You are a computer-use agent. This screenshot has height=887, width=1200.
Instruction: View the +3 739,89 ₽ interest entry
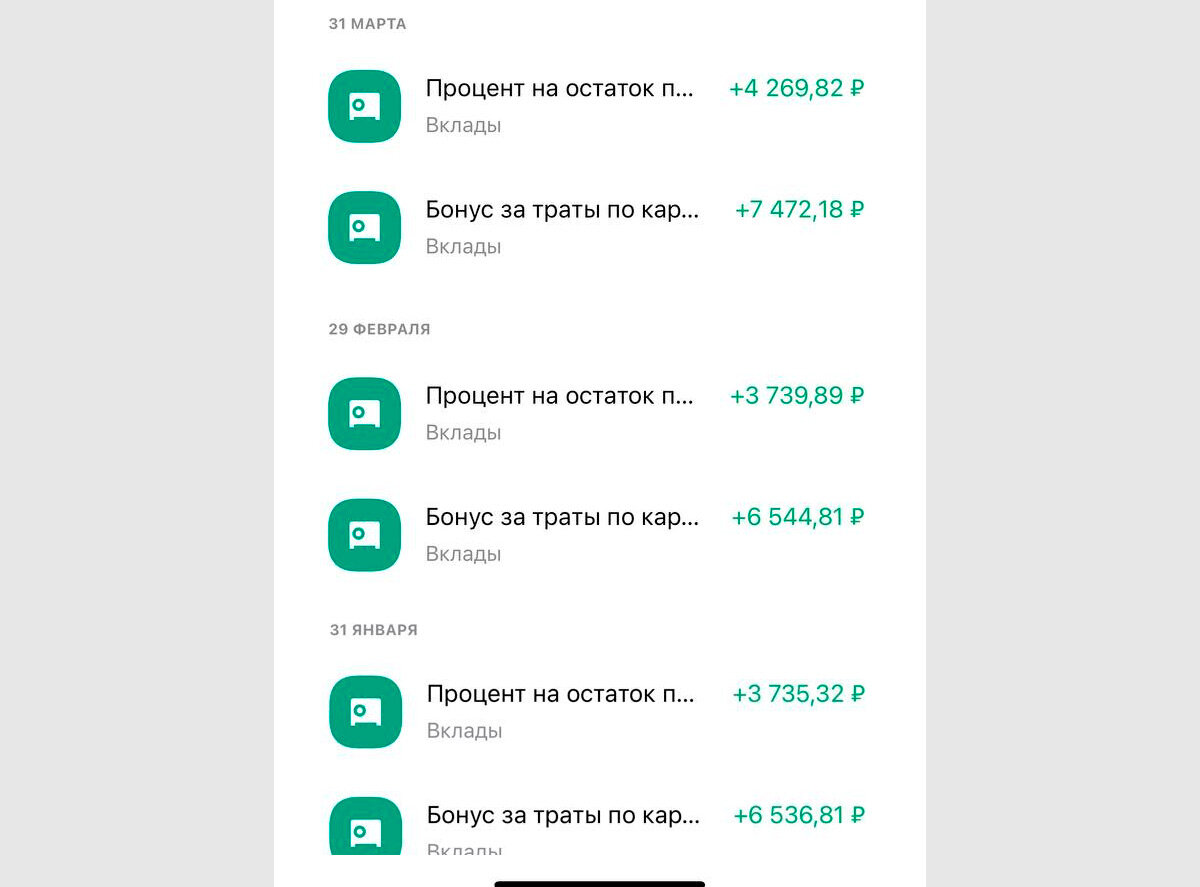pos(596,413)
